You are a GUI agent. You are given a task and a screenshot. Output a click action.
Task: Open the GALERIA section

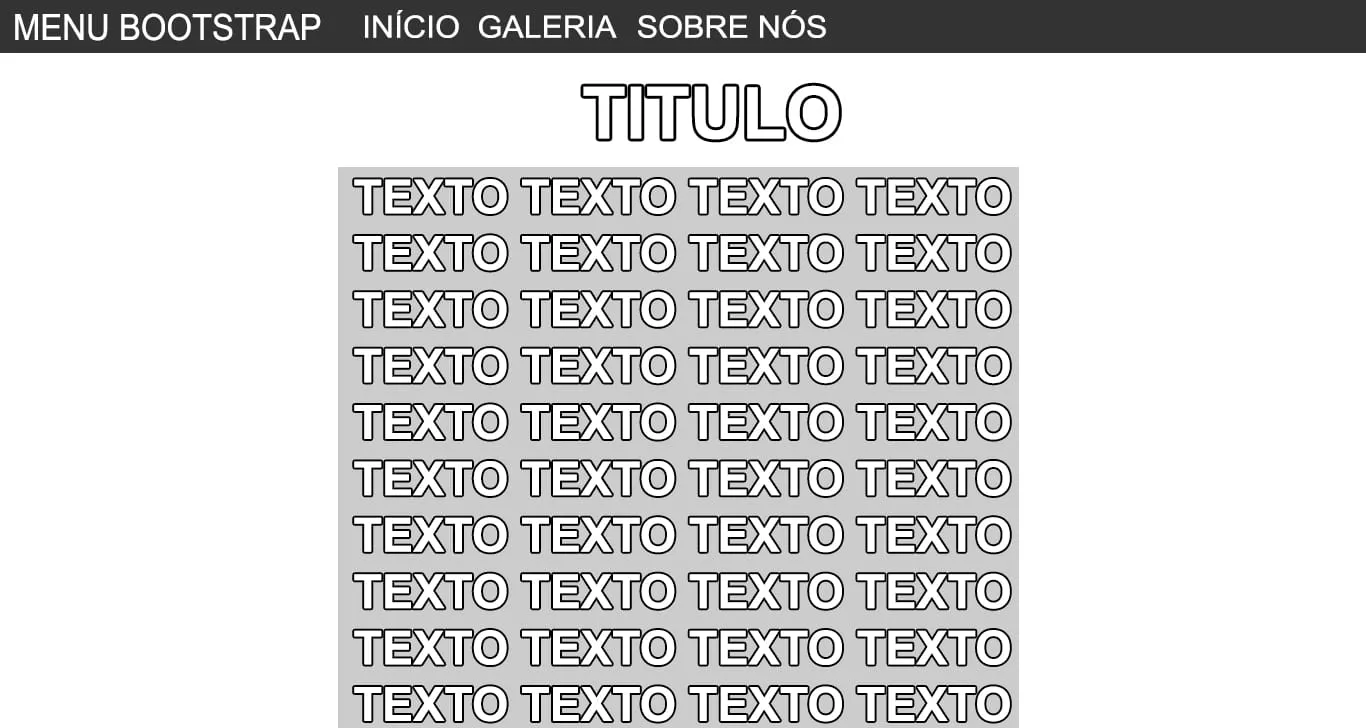pos(547,27)
